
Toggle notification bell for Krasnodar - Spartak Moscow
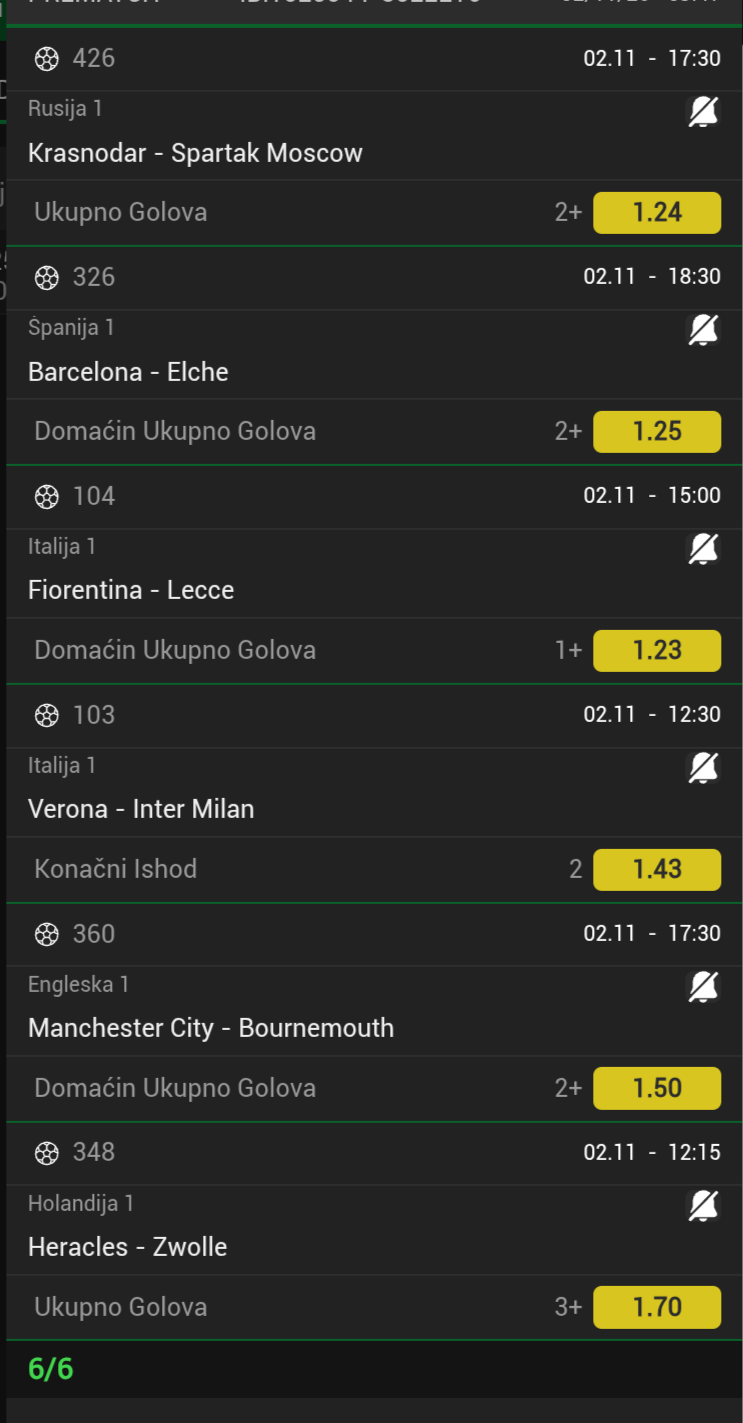(x=703, y=112)
